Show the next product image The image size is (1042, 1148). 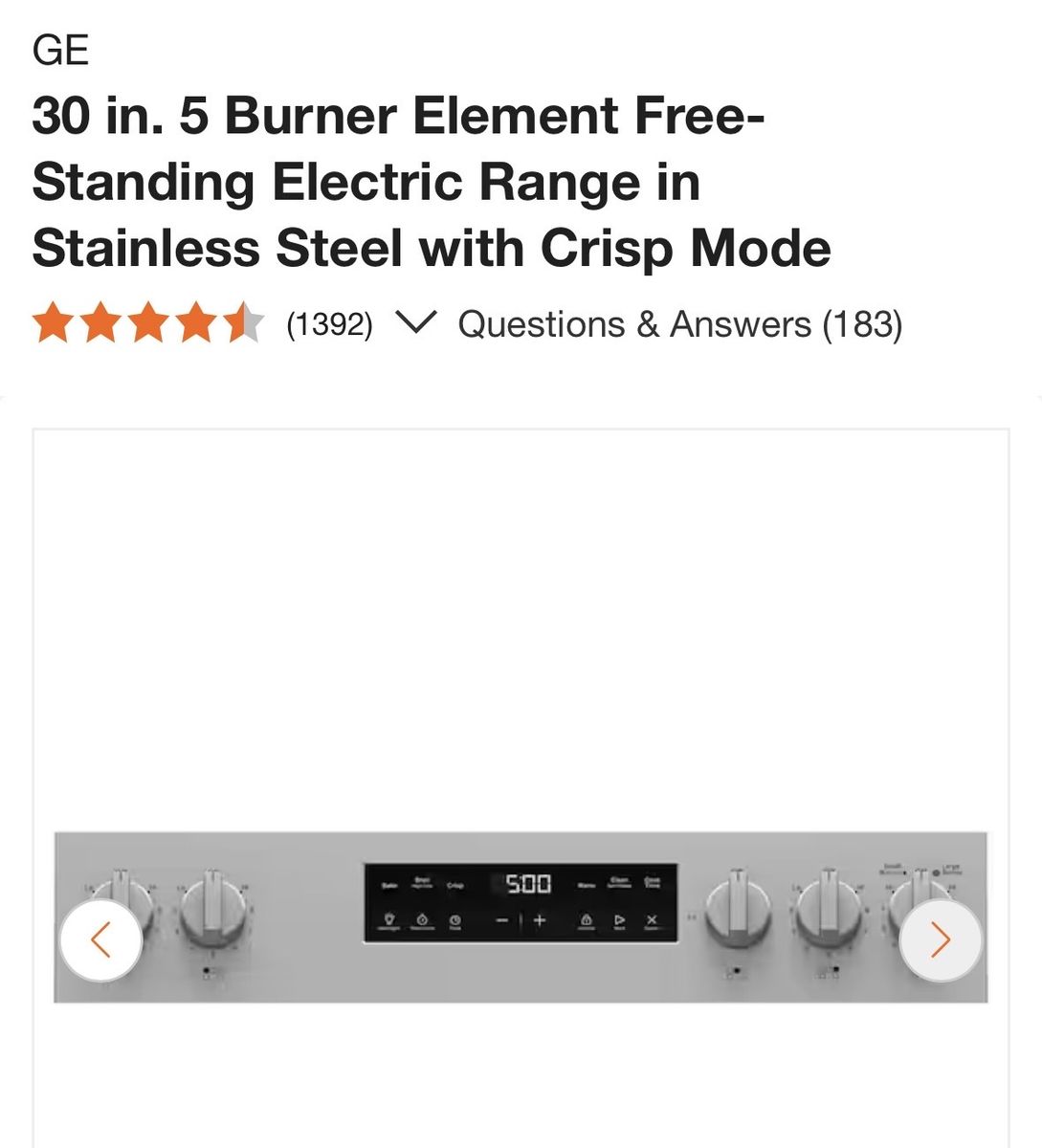point(940,940)
